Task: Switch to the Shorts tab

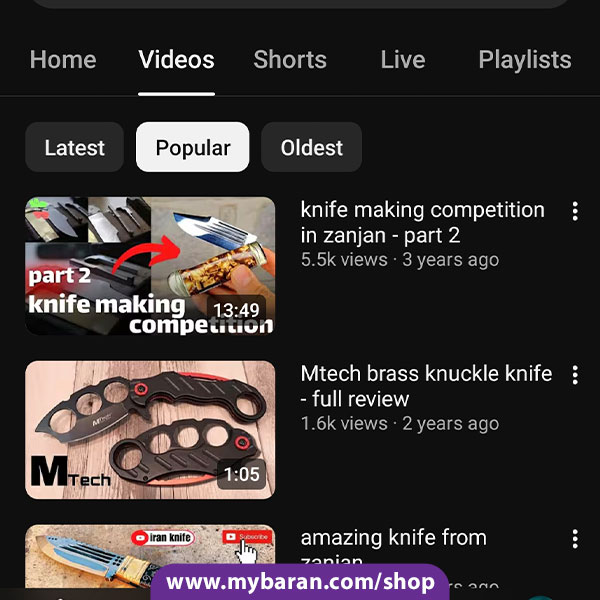Action: pos(290,60)
